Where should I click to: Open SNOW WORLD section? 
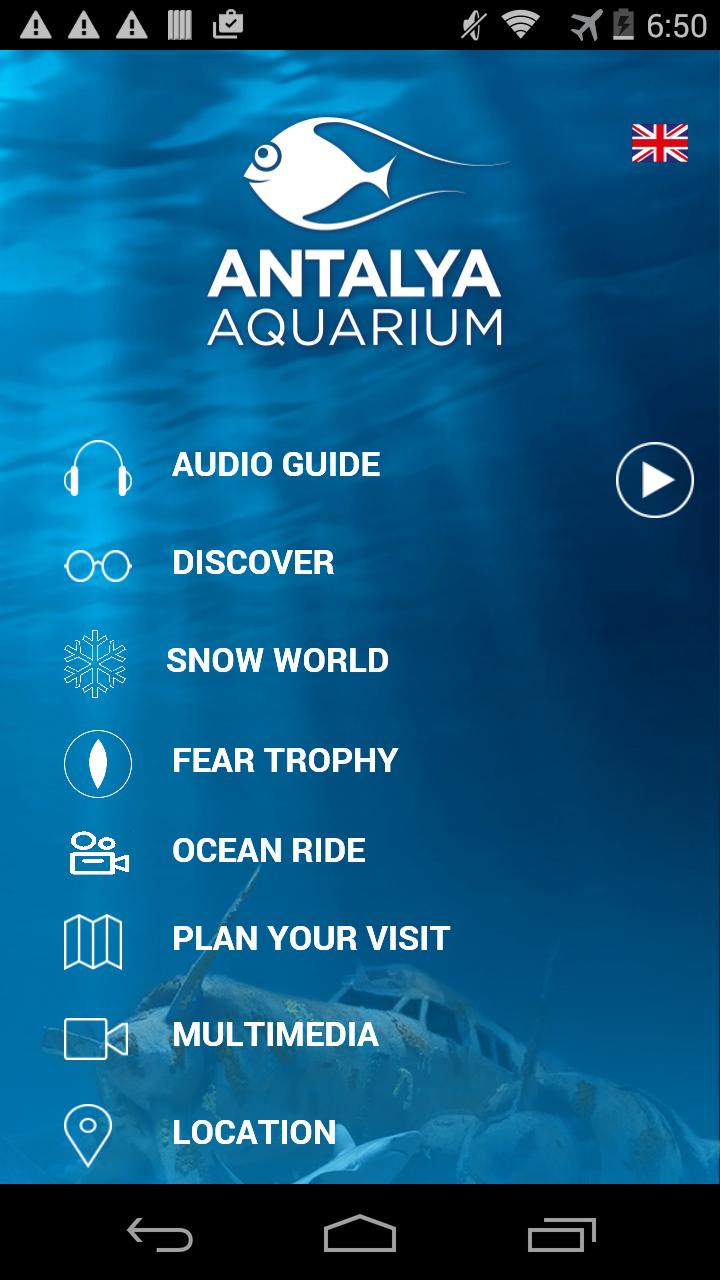click(278, 660)
